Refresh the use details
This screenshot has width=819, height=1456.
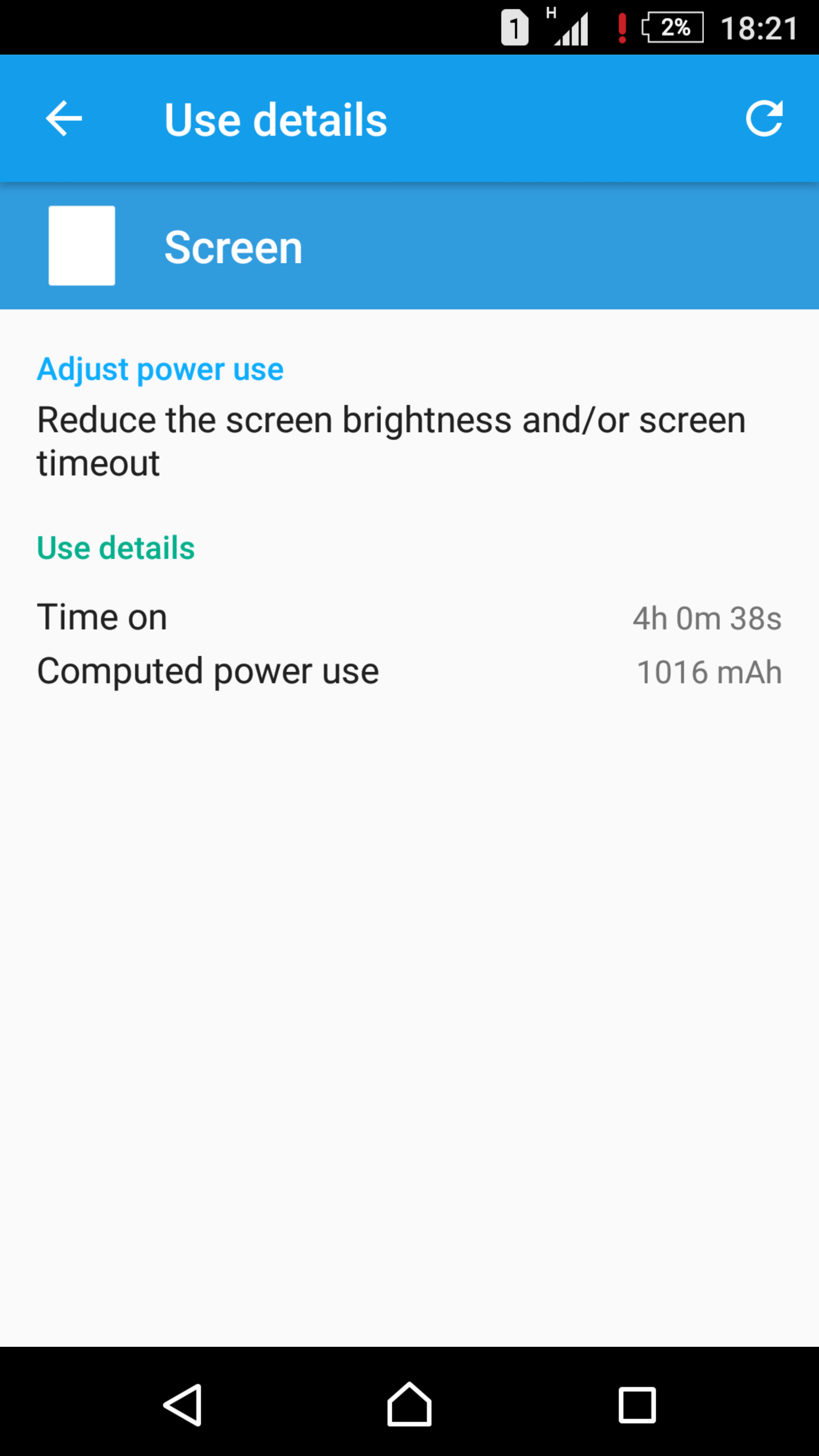pyautogui.click(x=764, y=119)
